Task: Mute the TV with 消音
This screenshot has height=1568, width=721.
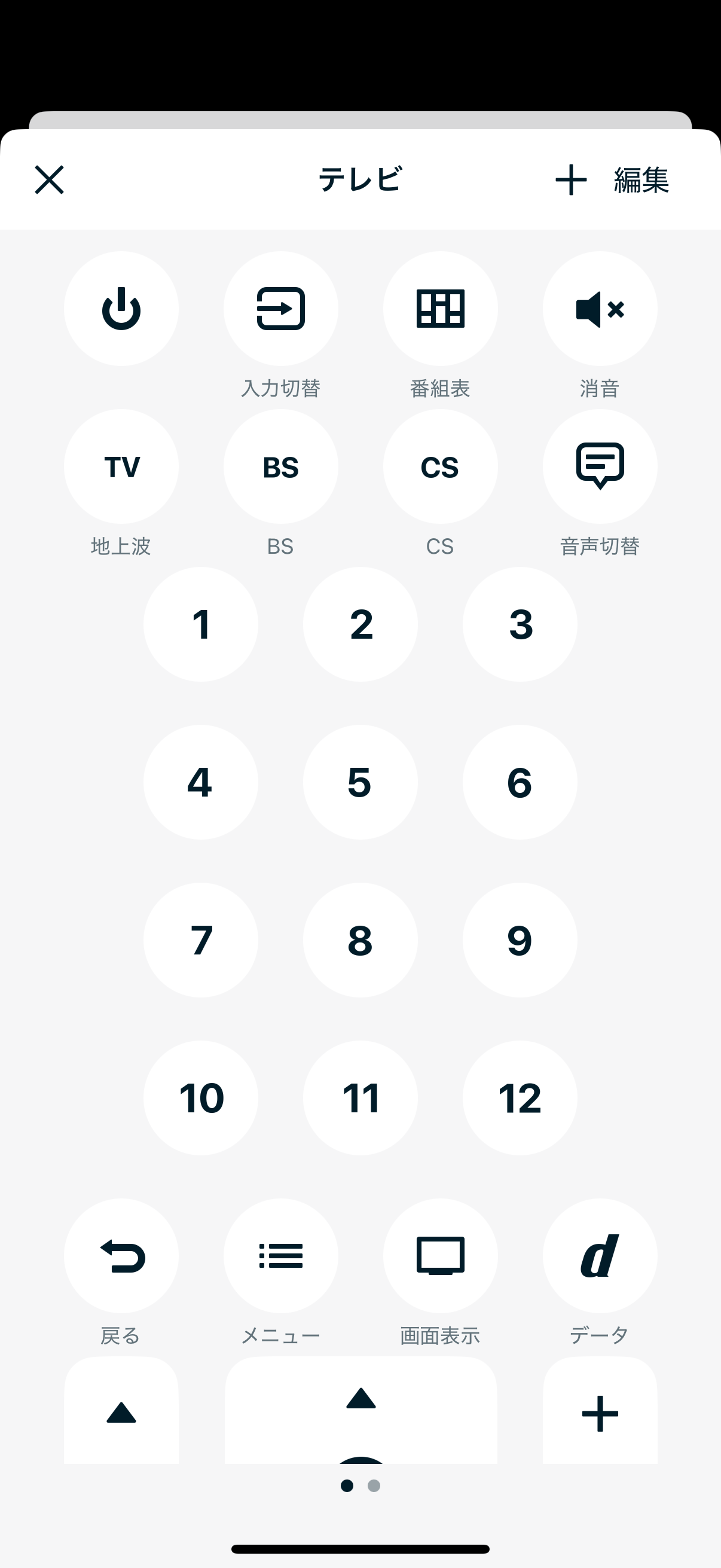Action: (599, 309)
